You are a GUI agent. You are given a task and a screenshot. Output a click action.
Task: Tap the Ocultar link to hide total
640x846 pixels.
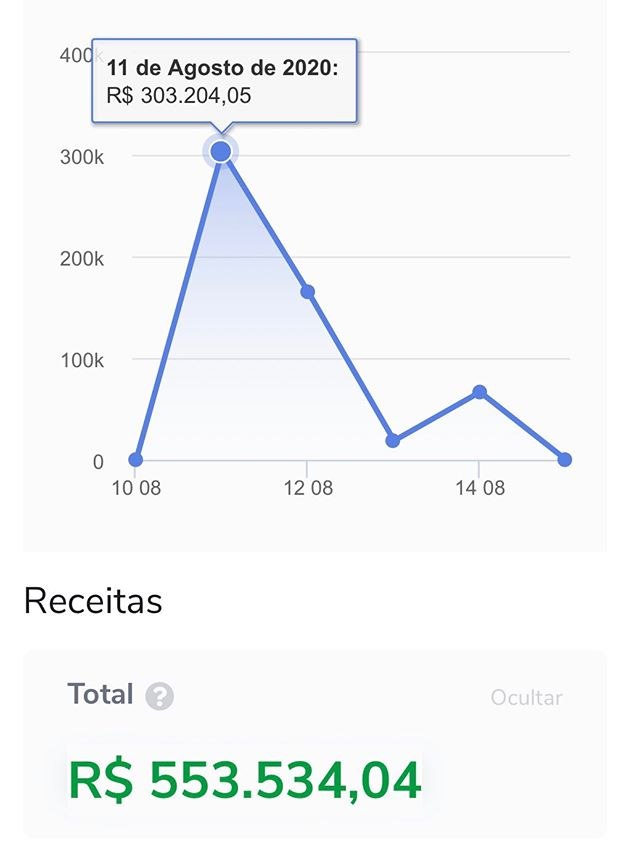click(x=526, y=697)
